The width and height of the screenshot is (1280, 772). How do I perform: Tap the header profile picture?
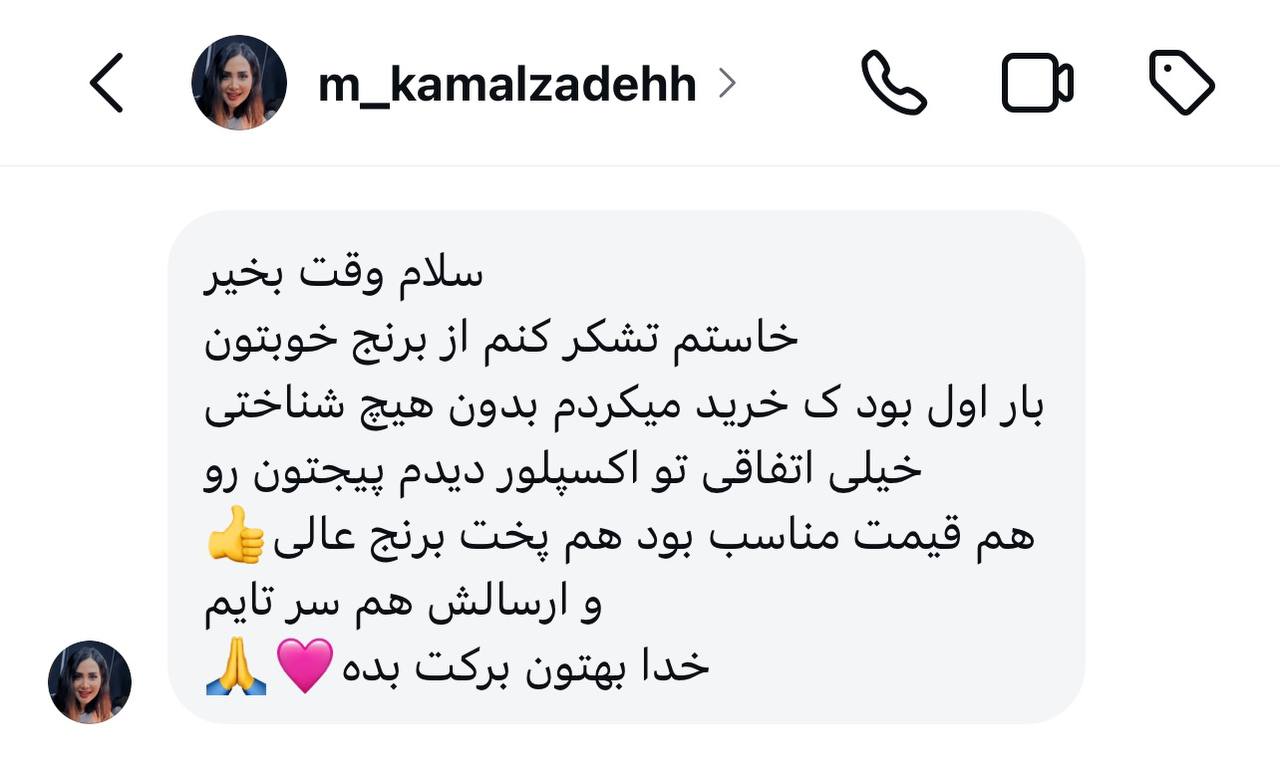(x=239, y=83)
